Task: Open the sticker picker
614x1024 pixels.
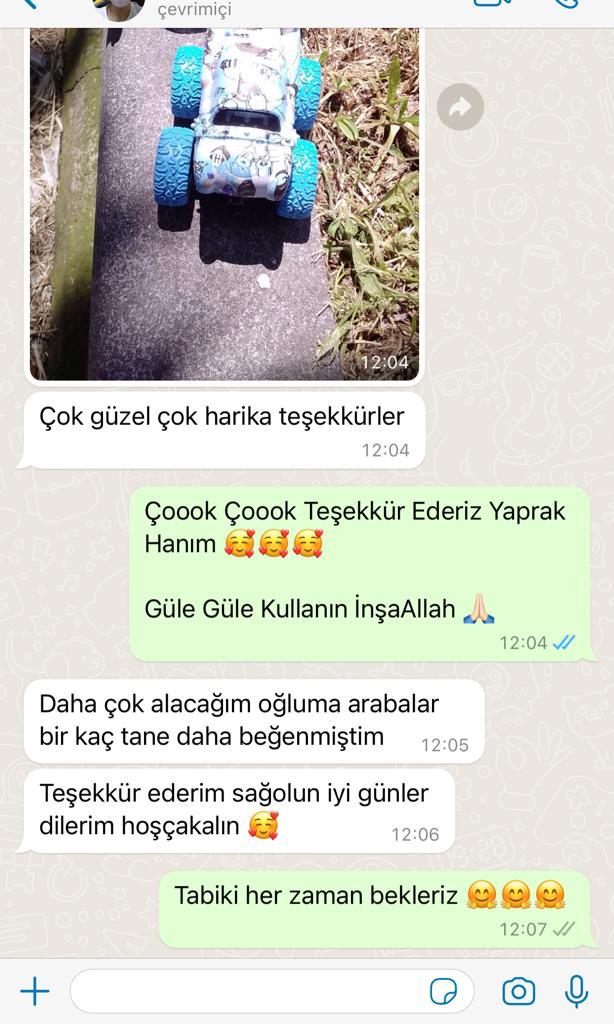Action: click(444, 992)
